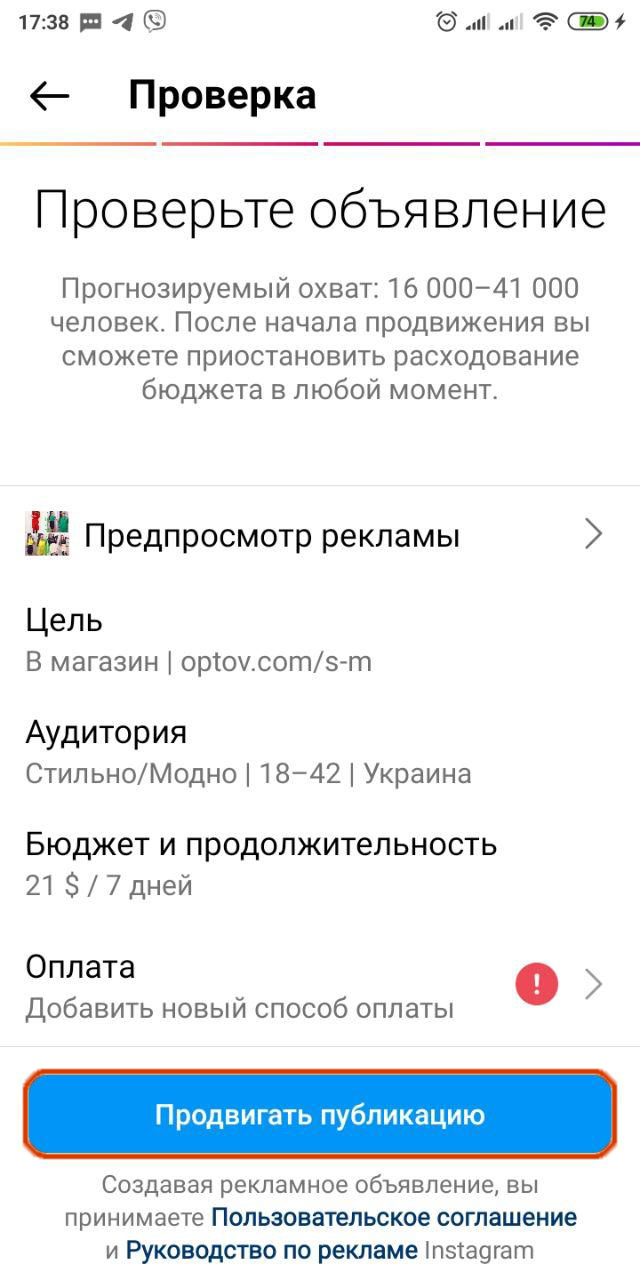The height and width of the screenshot is (1280, 640).
Task: Open Пользовательское соглашение link
Action: (393, 1218)
